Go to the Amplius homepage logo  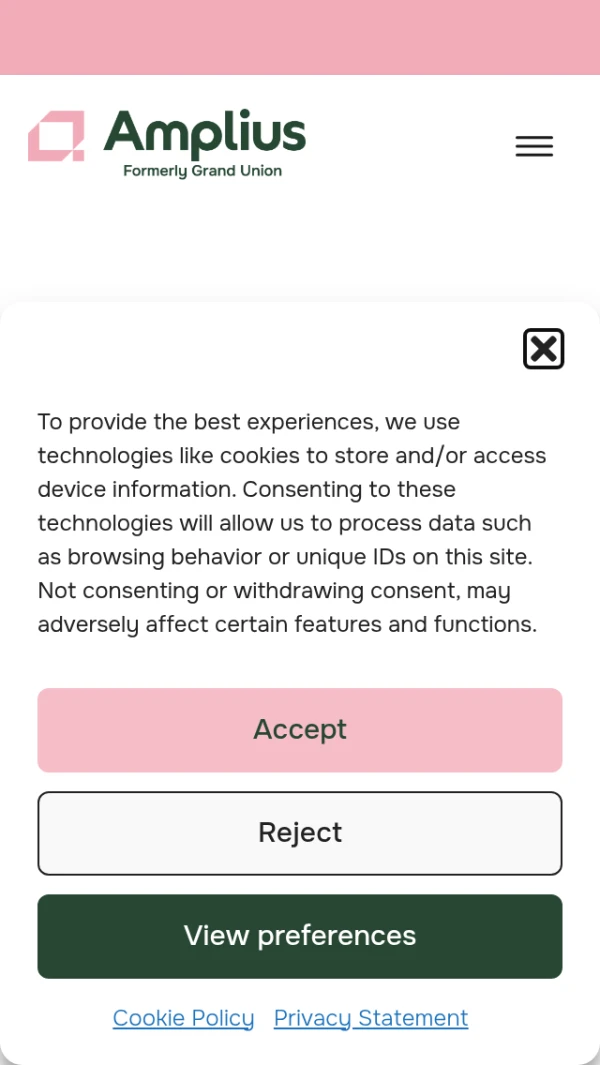pos(167,143)
